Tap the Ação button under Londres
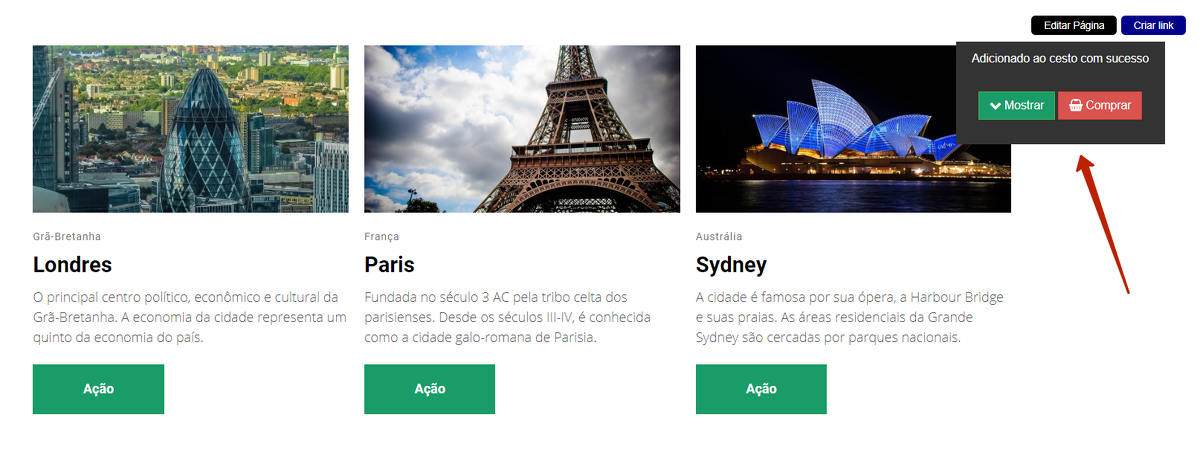1200x464 pixels. pos(98,389)
